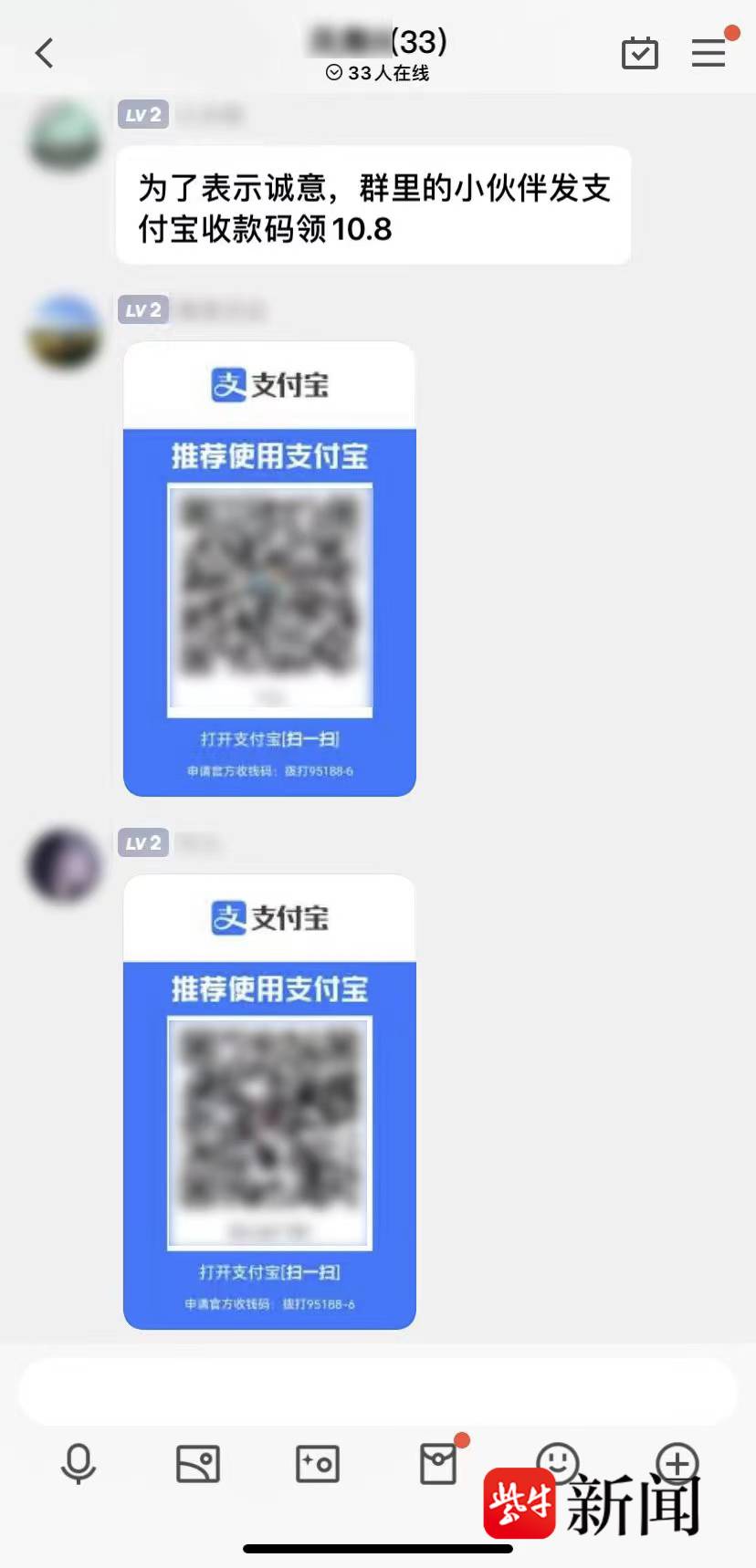
Task: Open the group check-in calendar icon
Action: (x=640, y=53)
